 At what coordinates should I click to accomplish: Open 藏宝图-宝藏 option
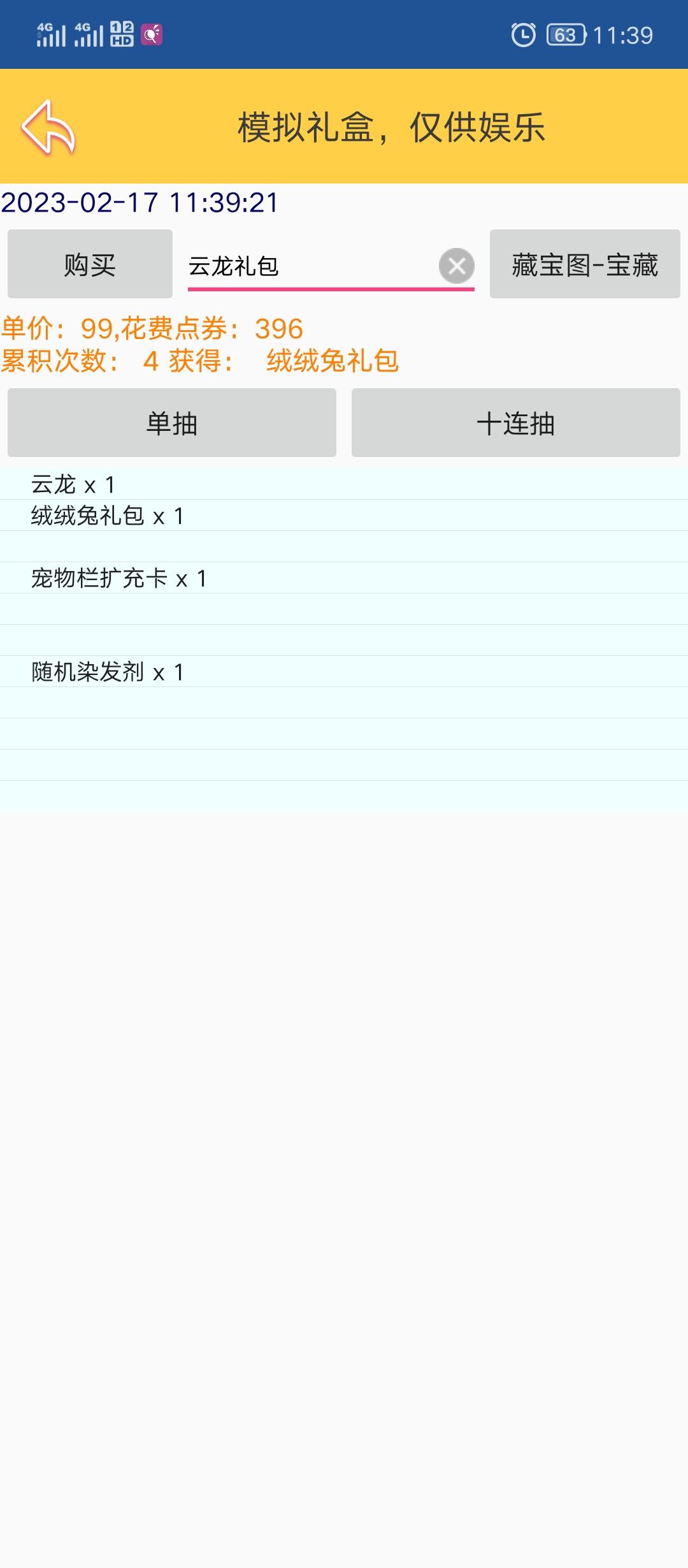coord(585,264)
